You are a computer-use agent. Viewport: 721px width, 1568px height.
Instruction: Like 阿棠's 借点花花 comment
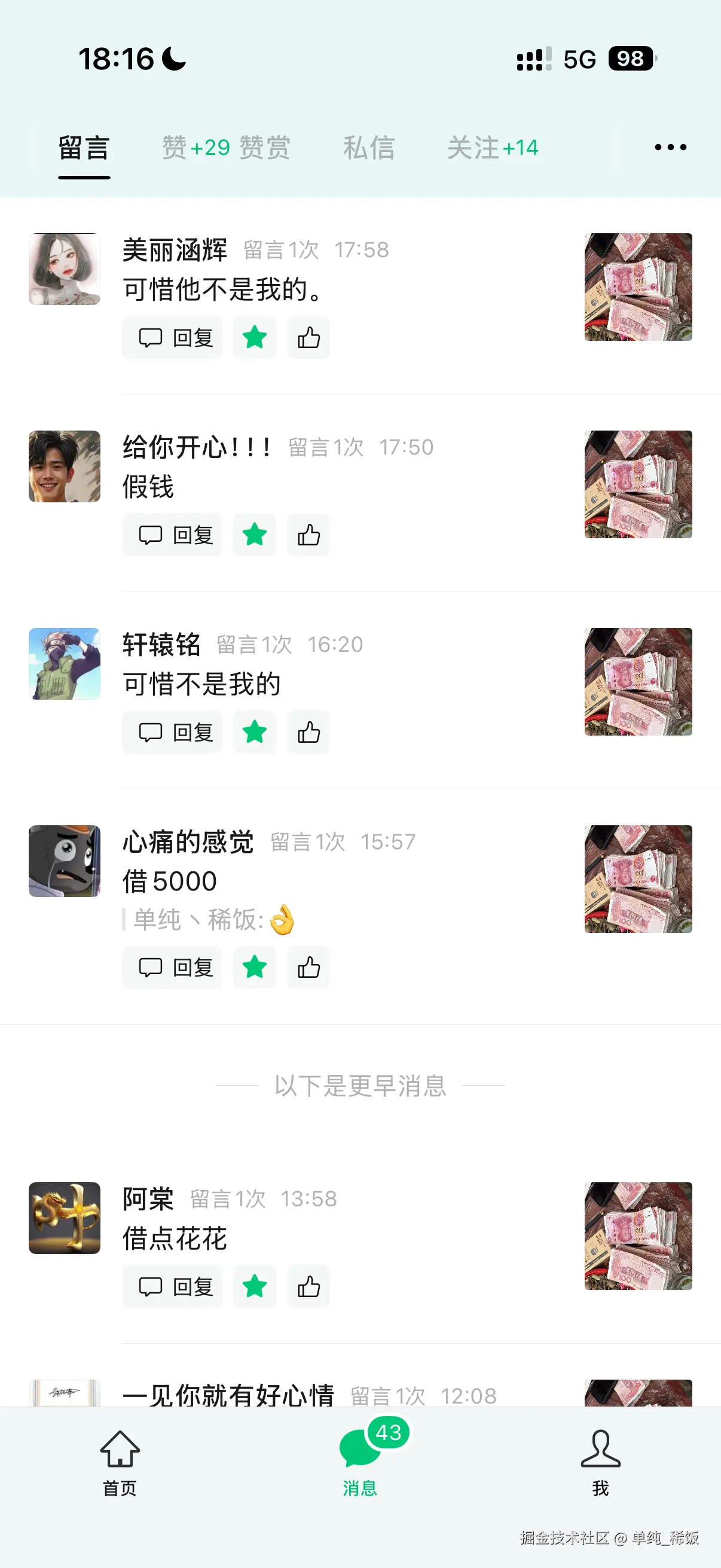(x=308, y=1286)
